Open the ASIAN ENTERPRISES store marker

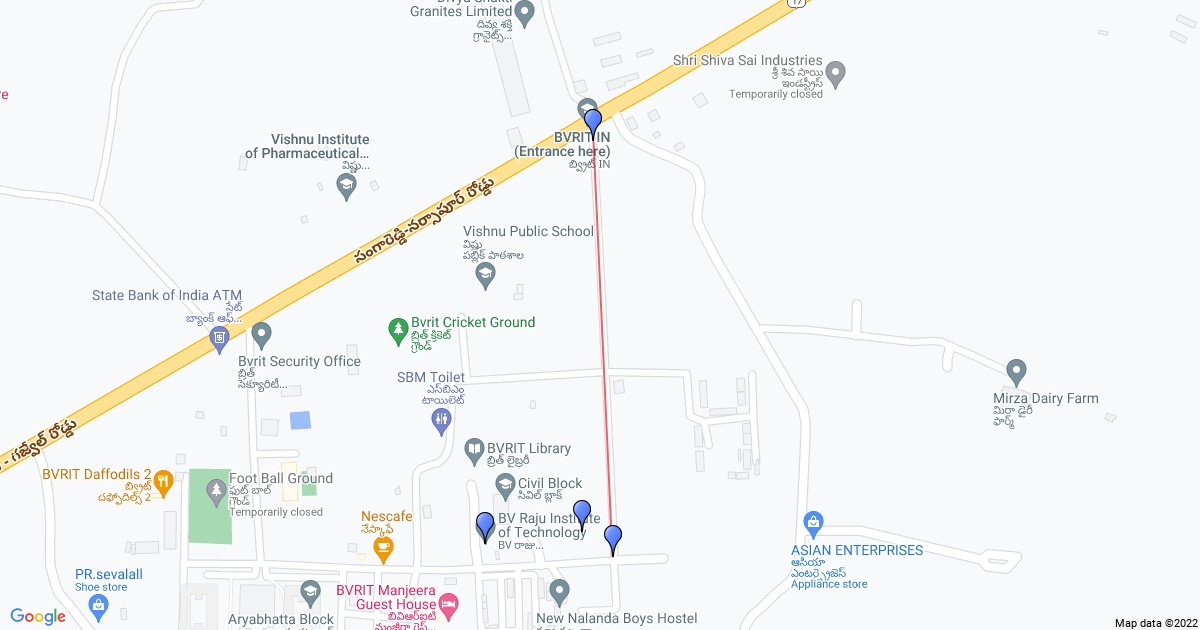click(x=814, y=523)
